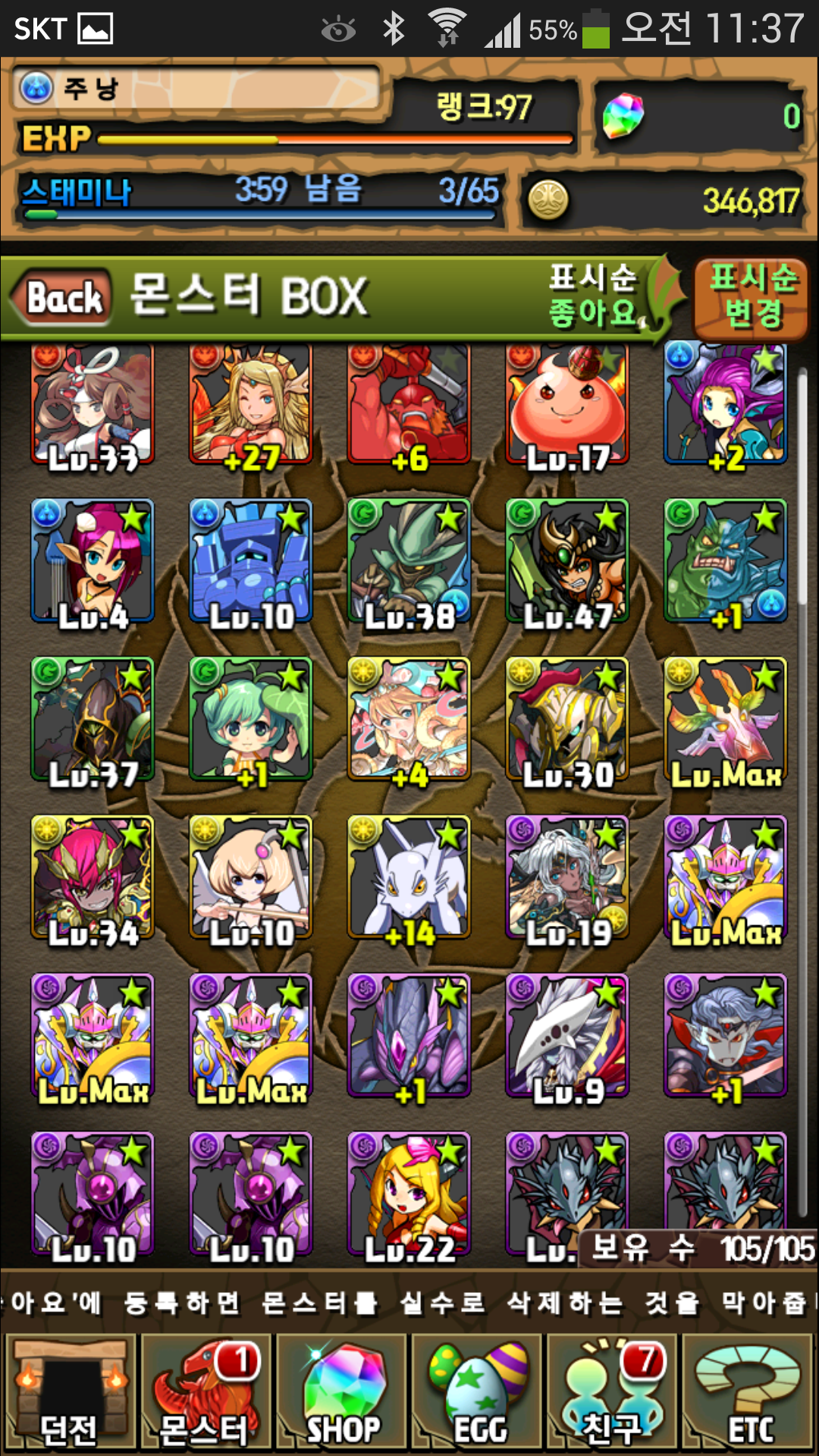Select the blonde dark monster at Lv.22
The image size is (819, 1456).
coord(409,1194)
